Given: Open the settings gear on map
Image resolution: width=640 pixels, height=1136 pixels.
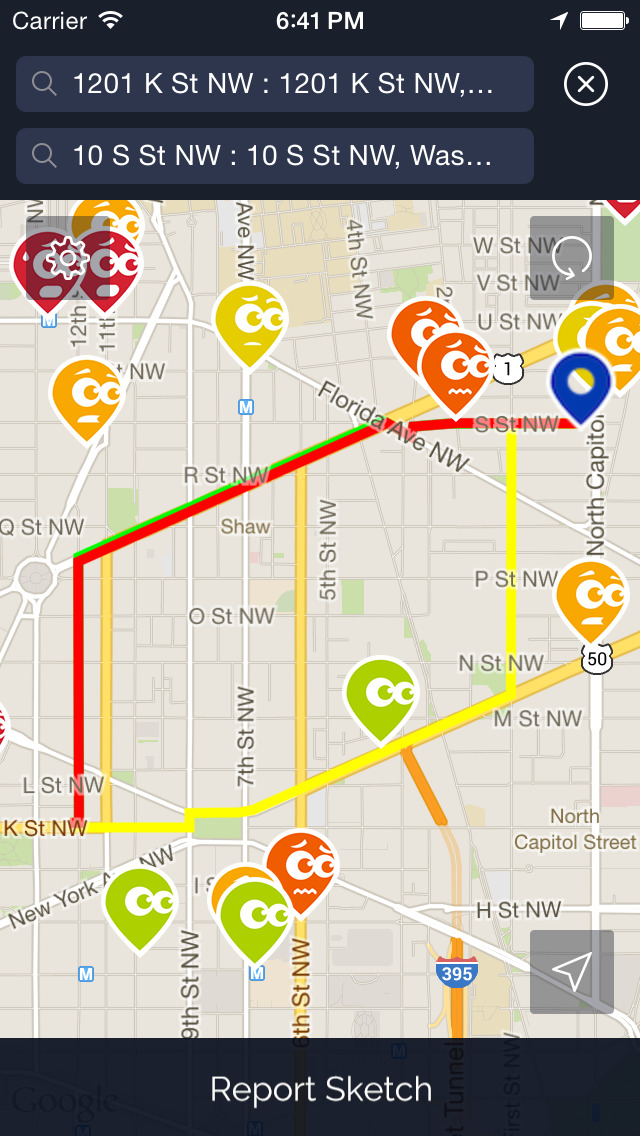Looking at the screenshot, I should [67, 259].
